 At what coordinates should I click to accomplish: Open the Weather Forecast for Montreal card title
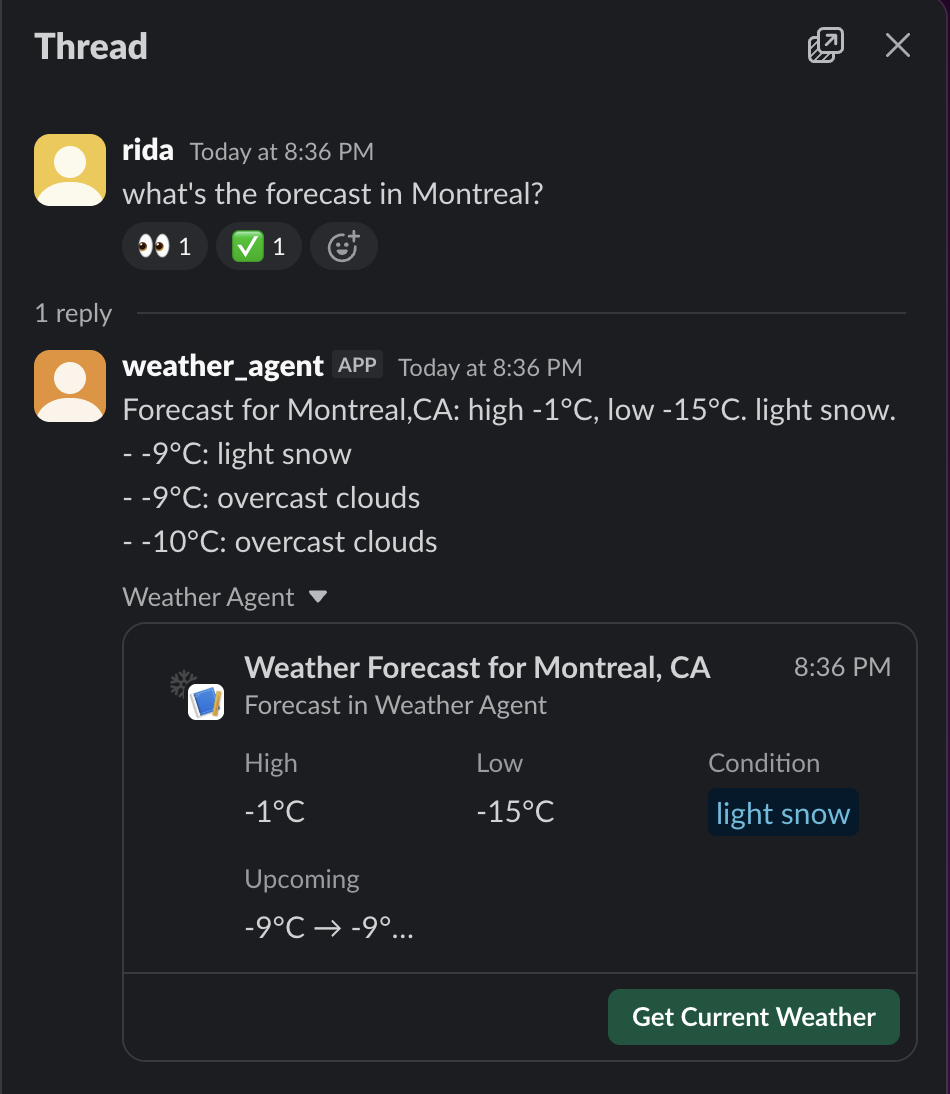[x=477, y=667]
